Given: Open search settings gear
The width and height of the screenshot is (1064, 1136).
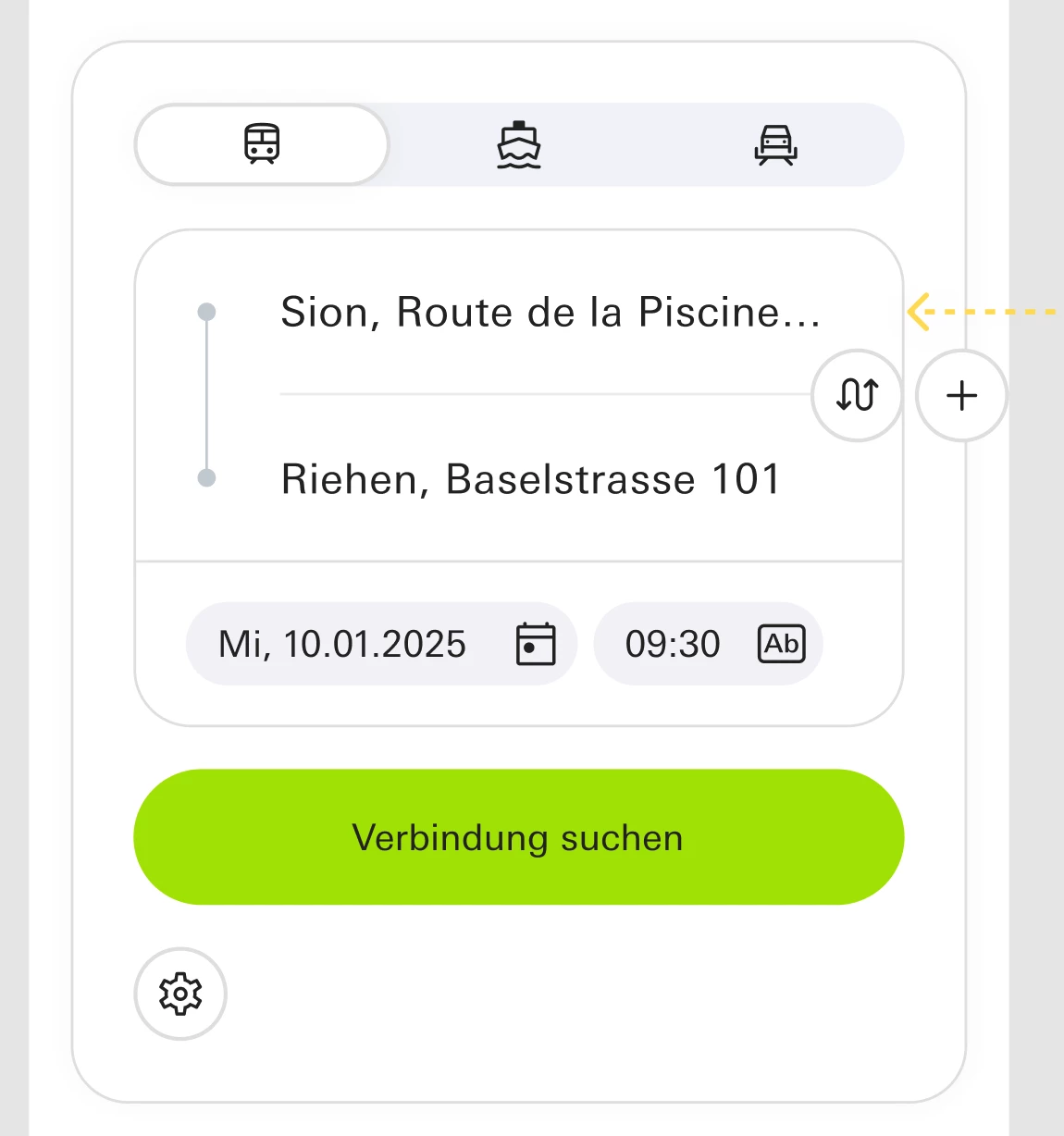Looking at the screenshot, I should click(180, 994).
